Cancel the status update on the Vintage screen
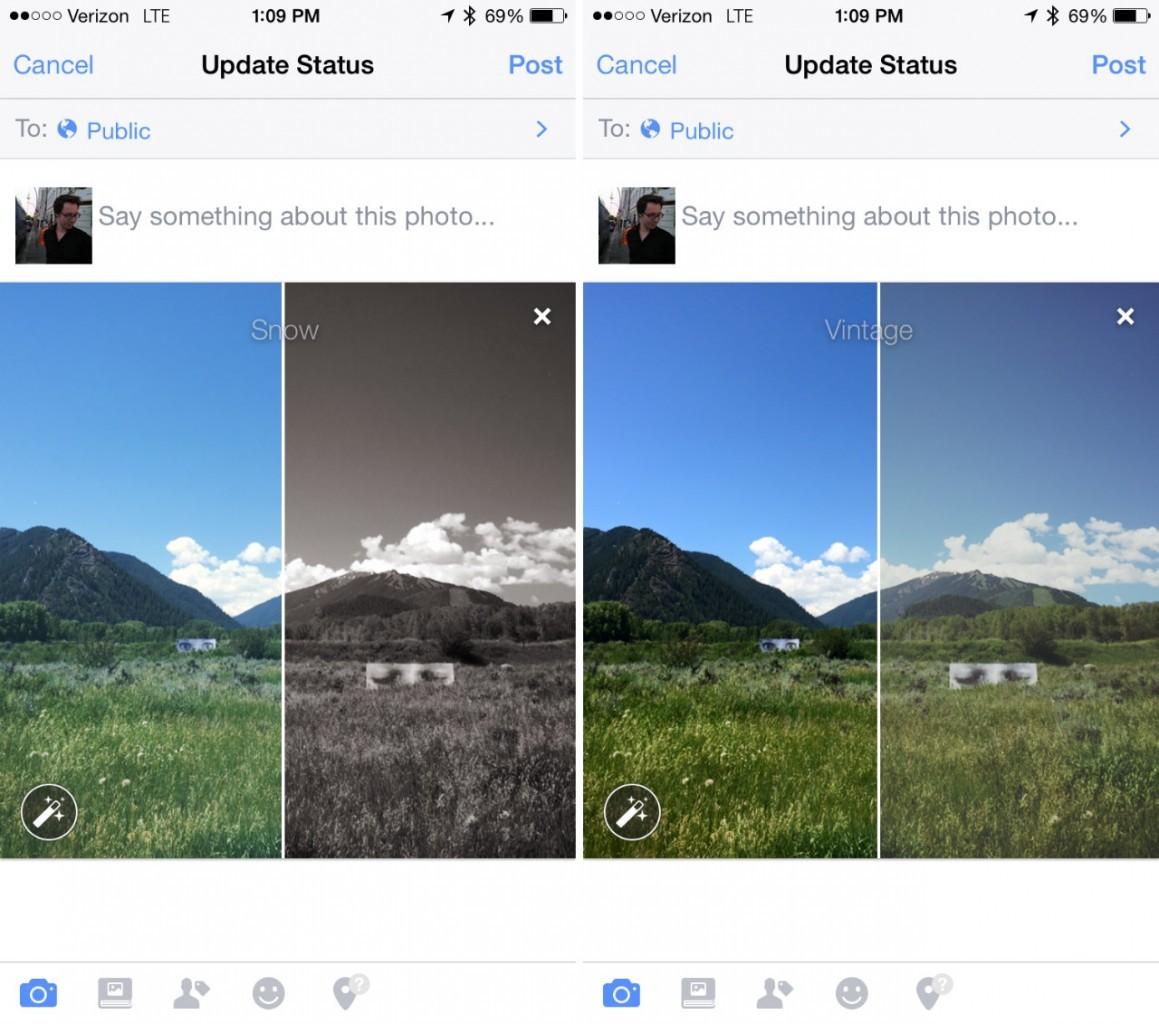The width and height of the screenshot is (1159, 1024). click(x=636, y=65)
